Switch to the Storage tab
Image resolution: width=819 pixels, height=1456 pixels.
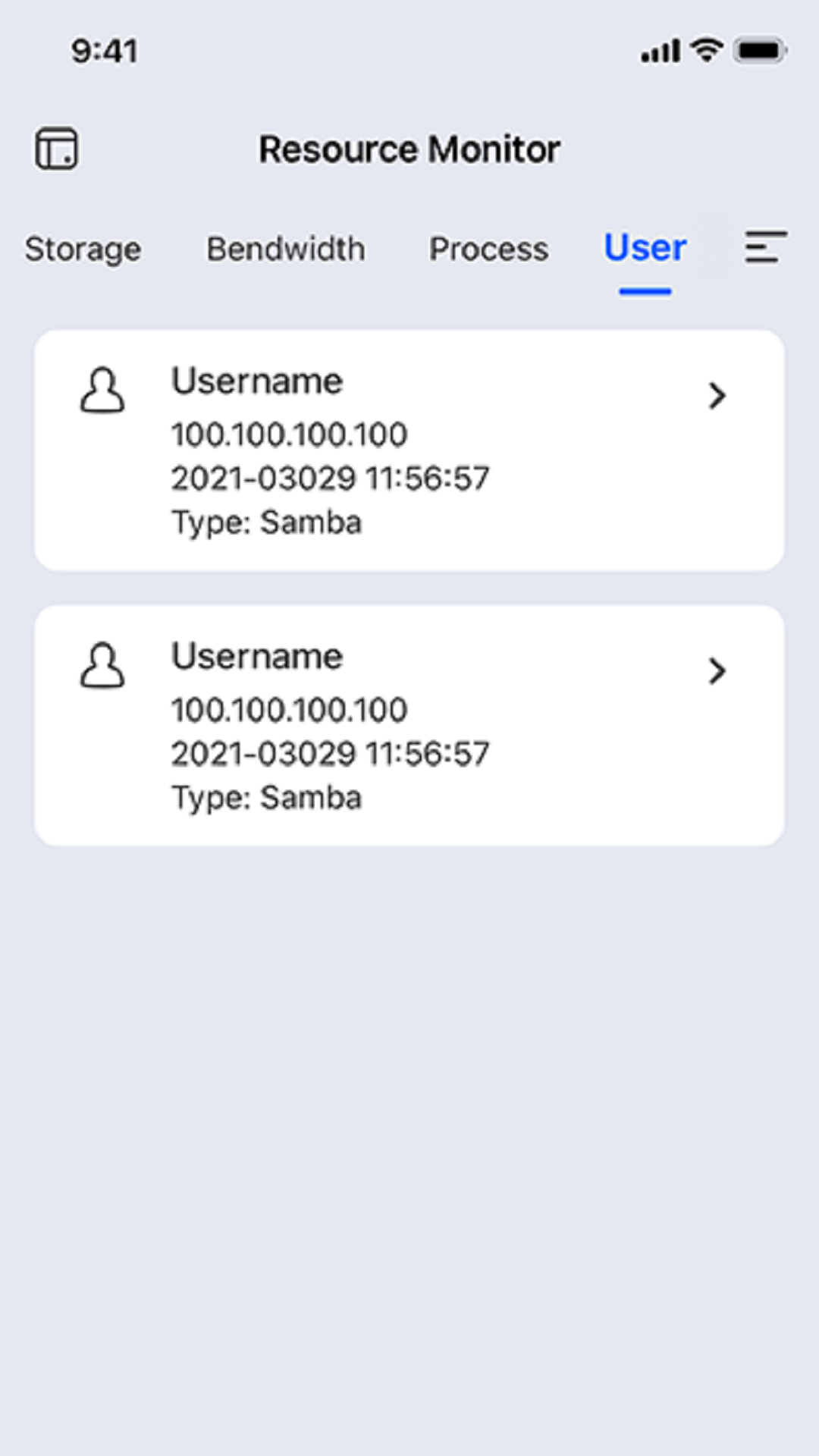pos(83,248)
